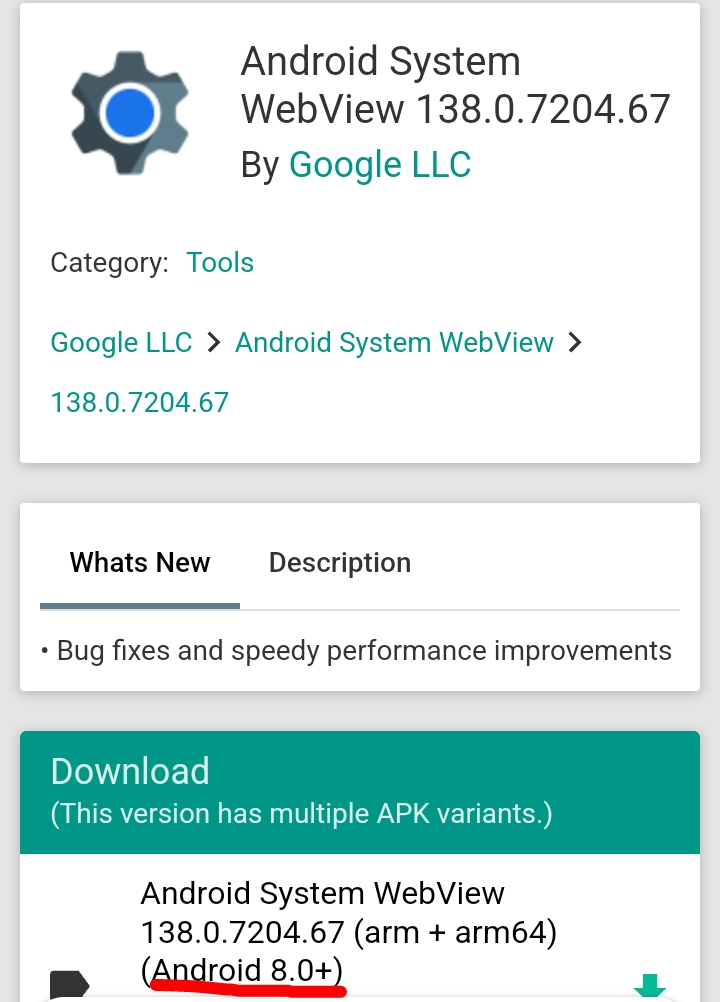Open the arm + arm64 APK variant
The image size is (720, 1002).
[348, 931]
